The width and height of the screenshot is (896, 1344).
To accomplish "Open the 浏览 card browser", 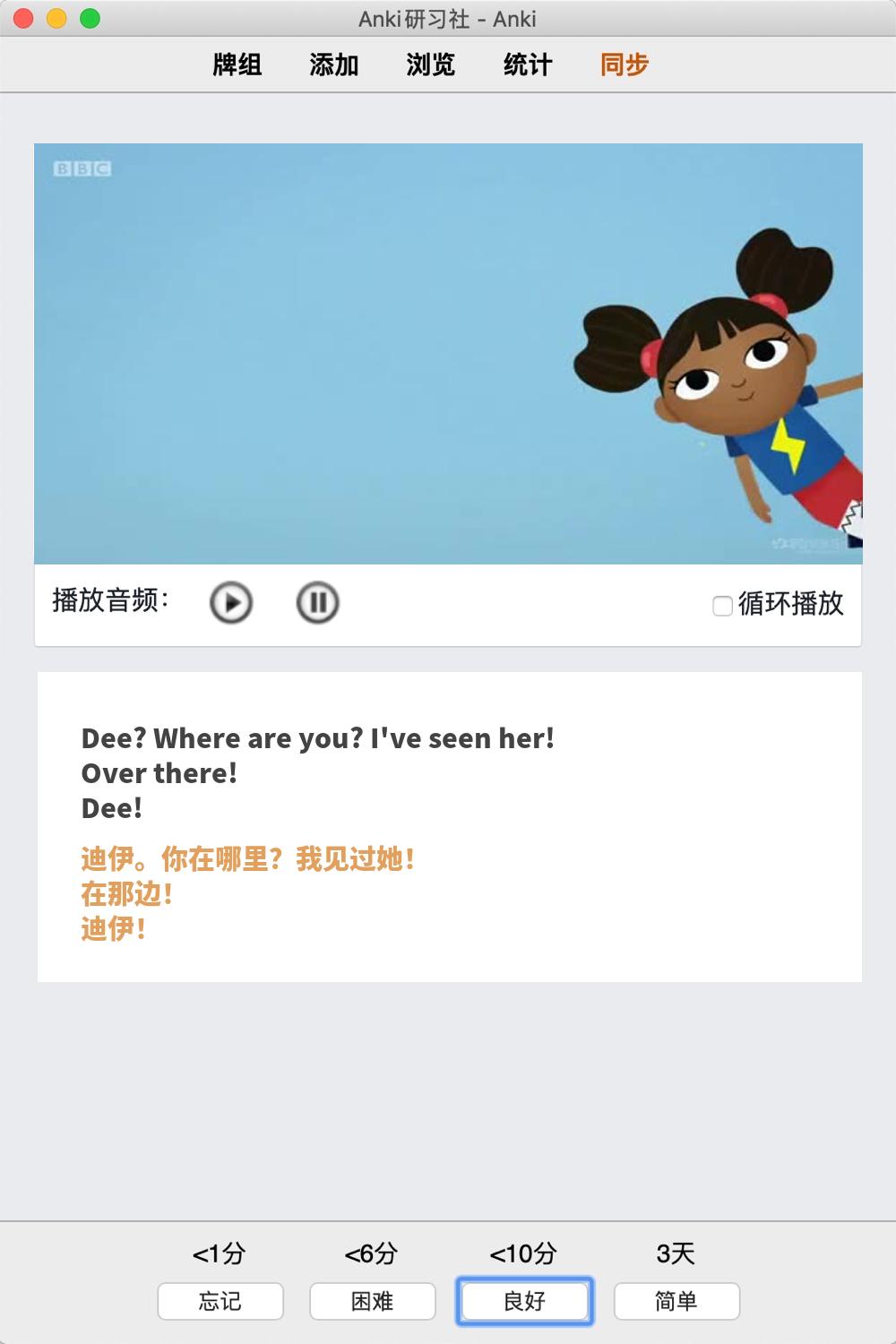I will pyautogui.click(x=431, y=65).
